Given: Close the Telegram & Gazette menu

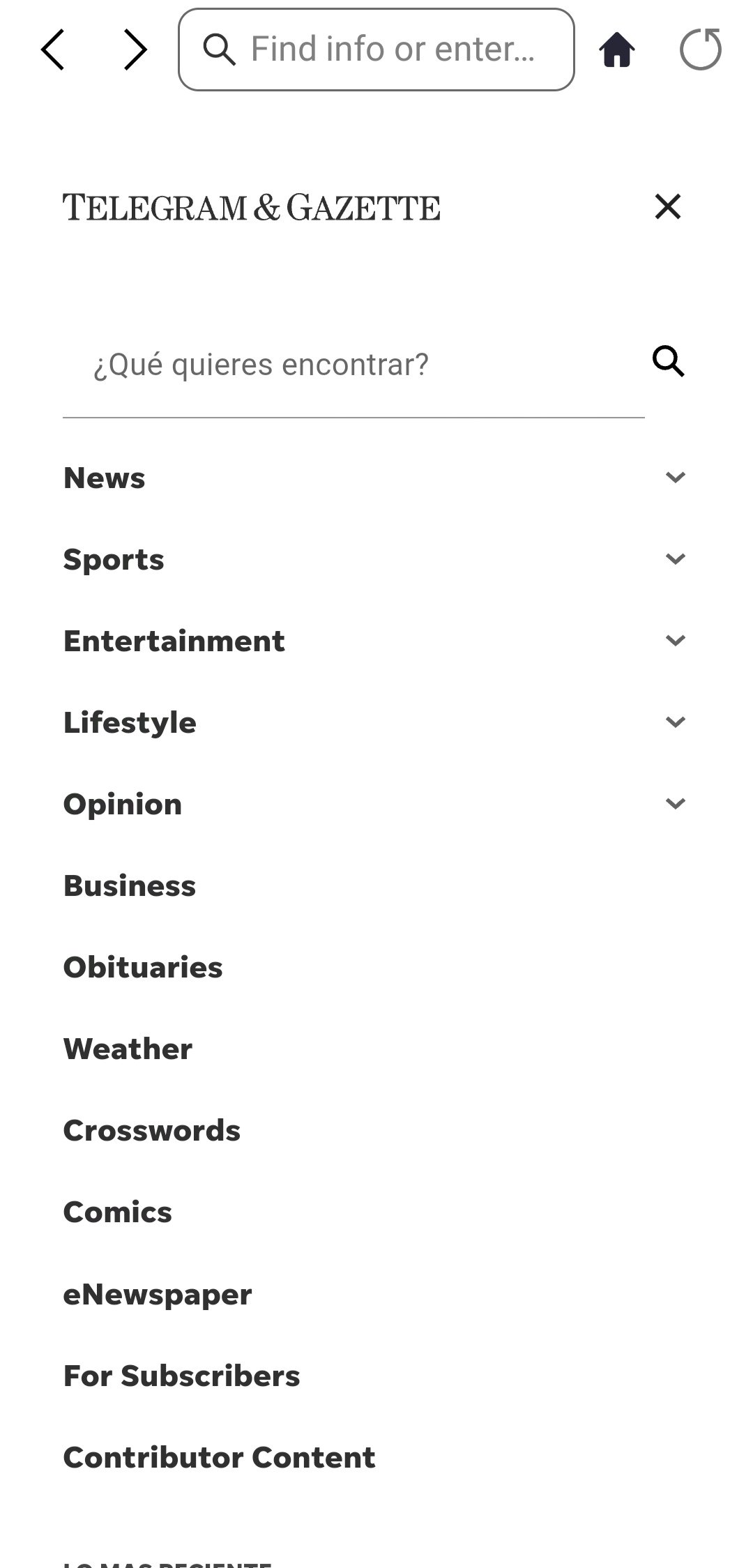Looking at the screenshot, I should [x=667, y=206].
